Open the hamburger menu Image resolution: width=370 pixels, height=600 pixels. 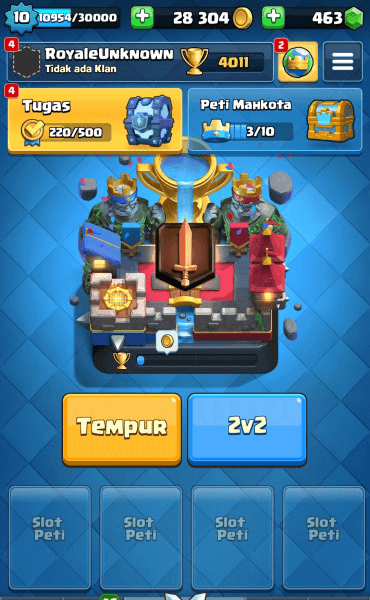coord(342,62)
